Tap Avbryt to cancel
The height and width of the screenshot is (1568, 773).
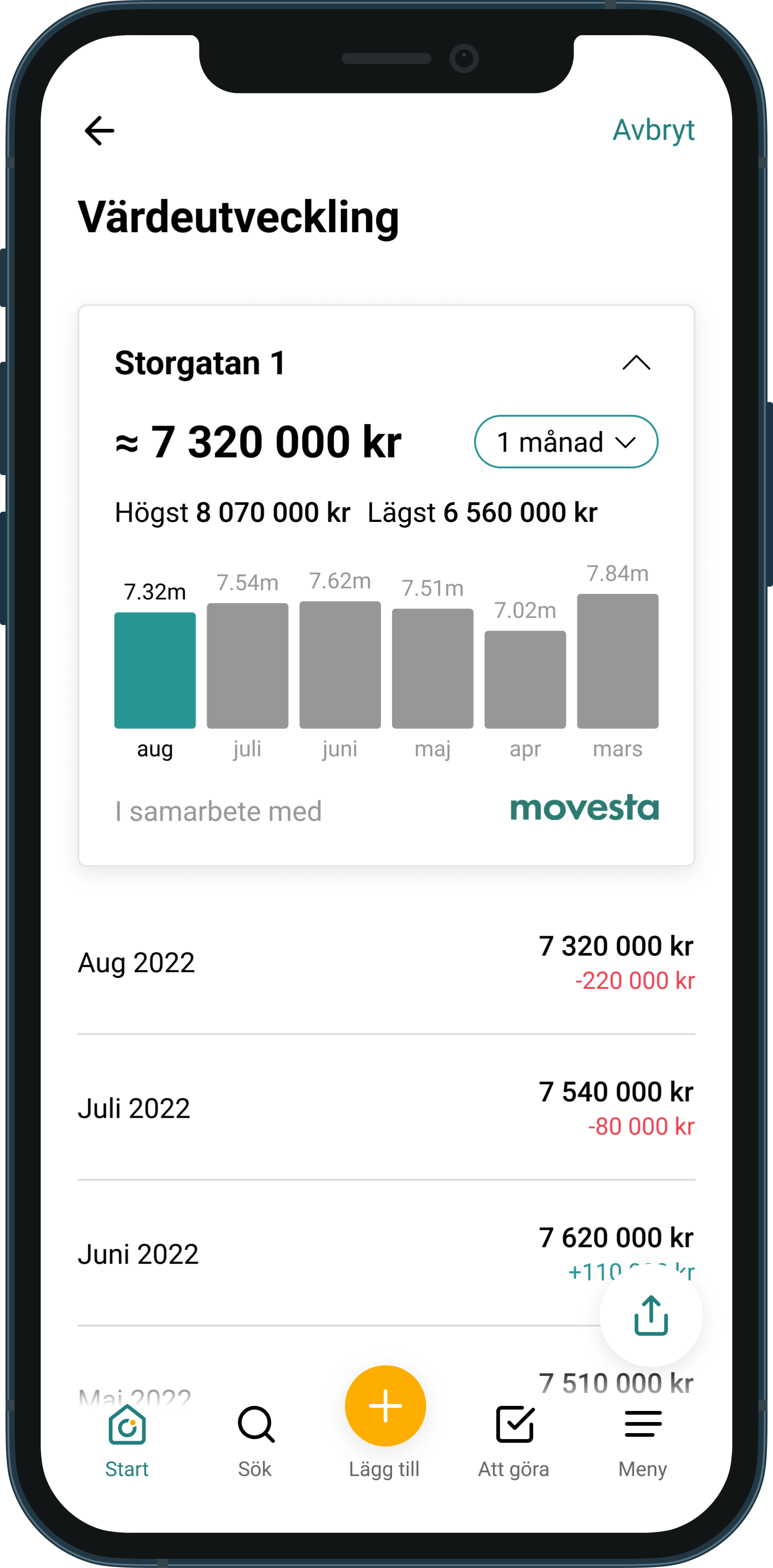pos(653,130)
